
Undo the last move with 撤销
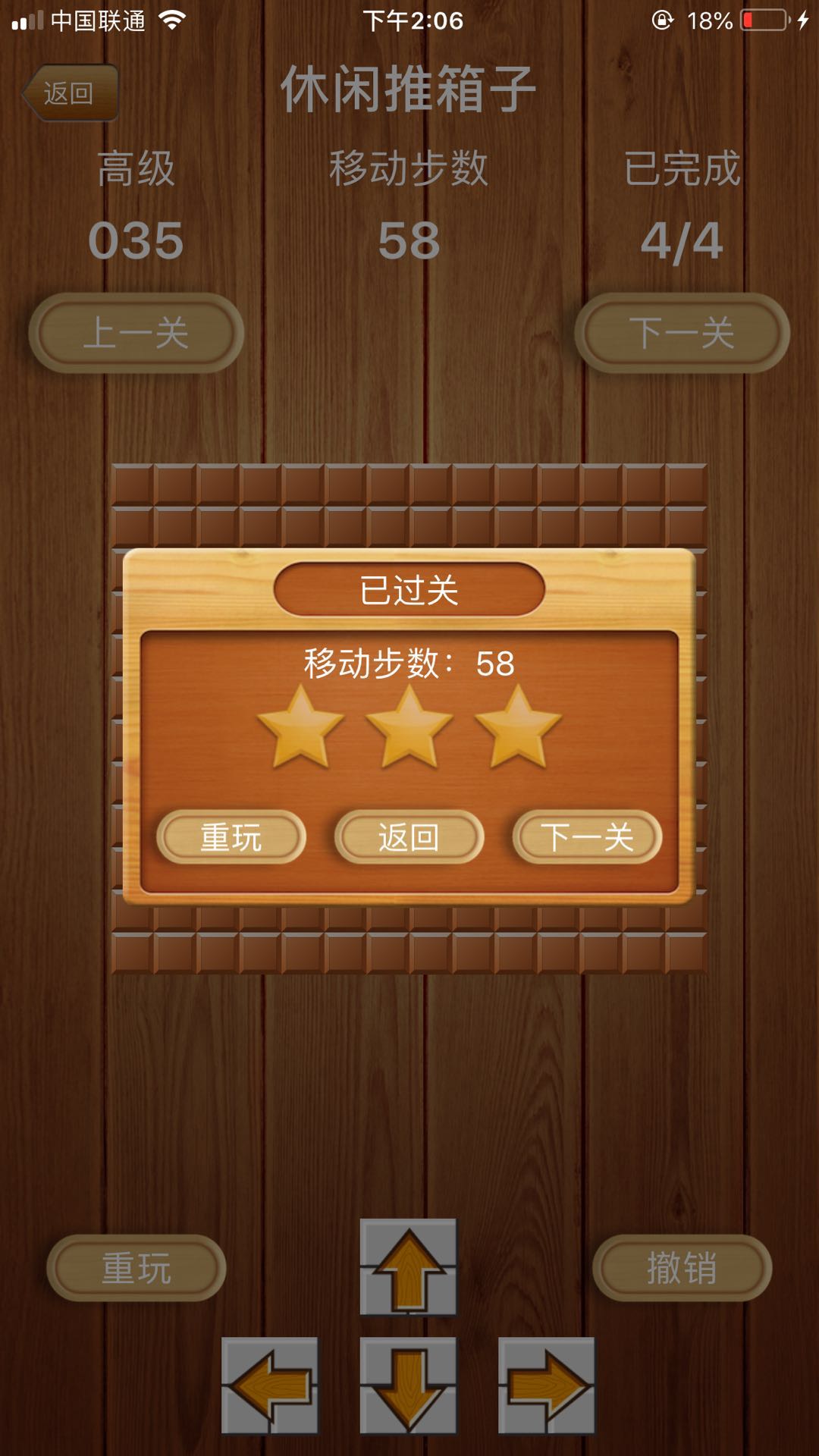682,1268
